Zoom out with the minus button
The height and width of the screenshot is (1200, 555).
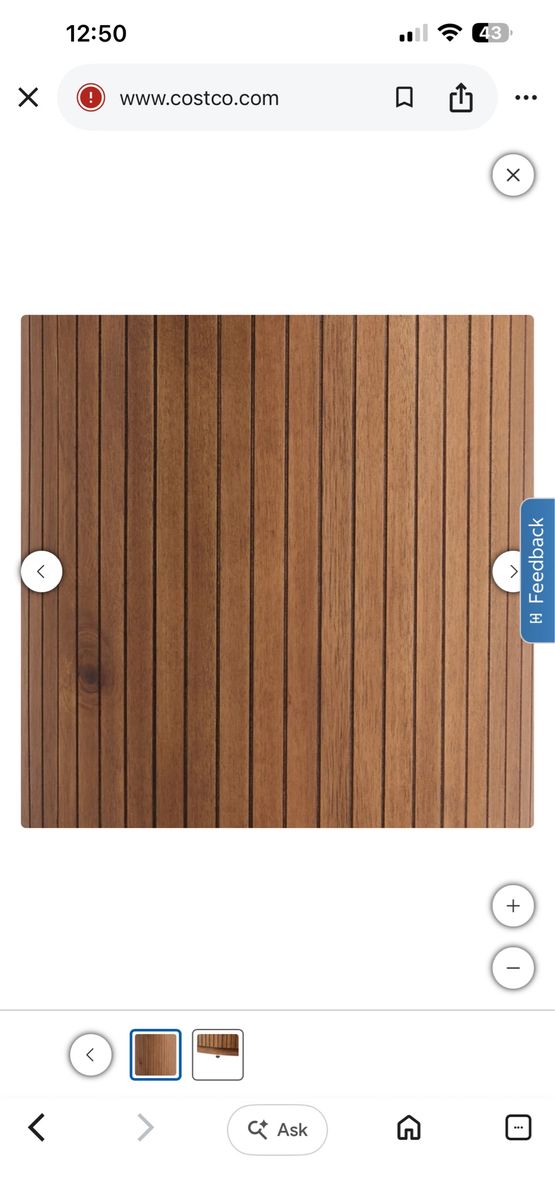point(513,968)
